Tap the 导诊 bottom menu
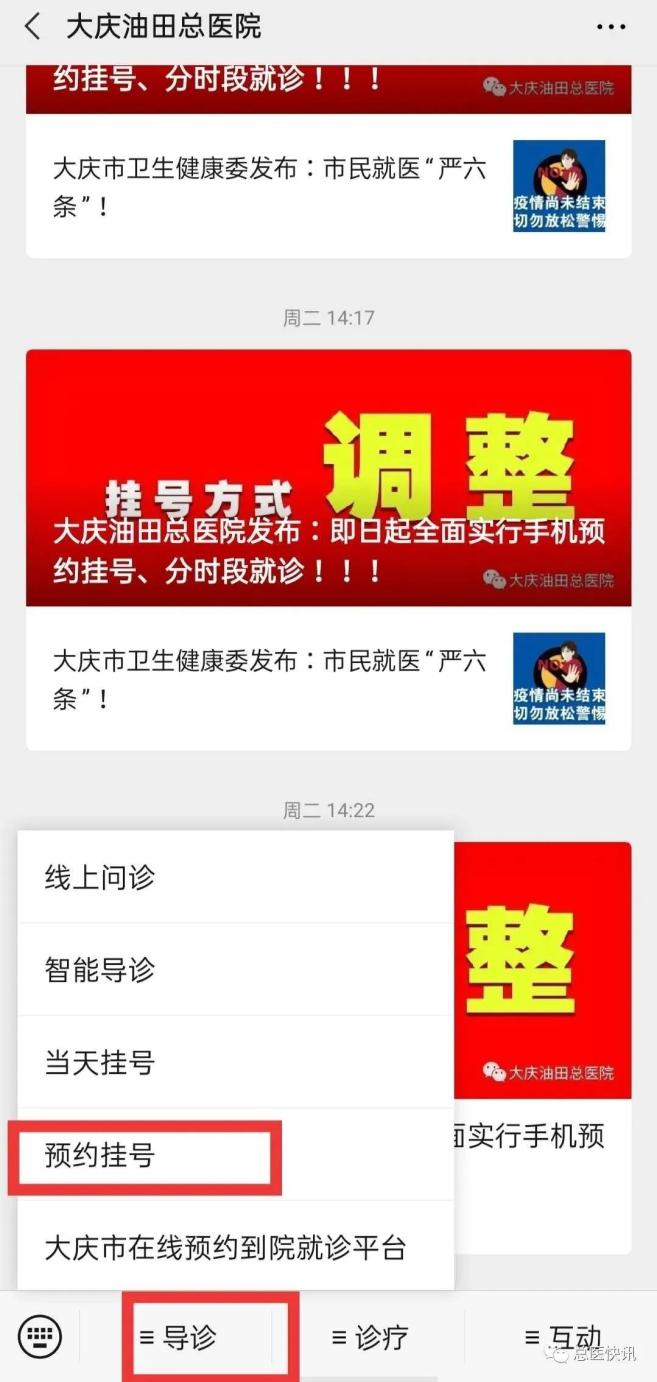657x1382 pixels. [x=178, y=1337]
